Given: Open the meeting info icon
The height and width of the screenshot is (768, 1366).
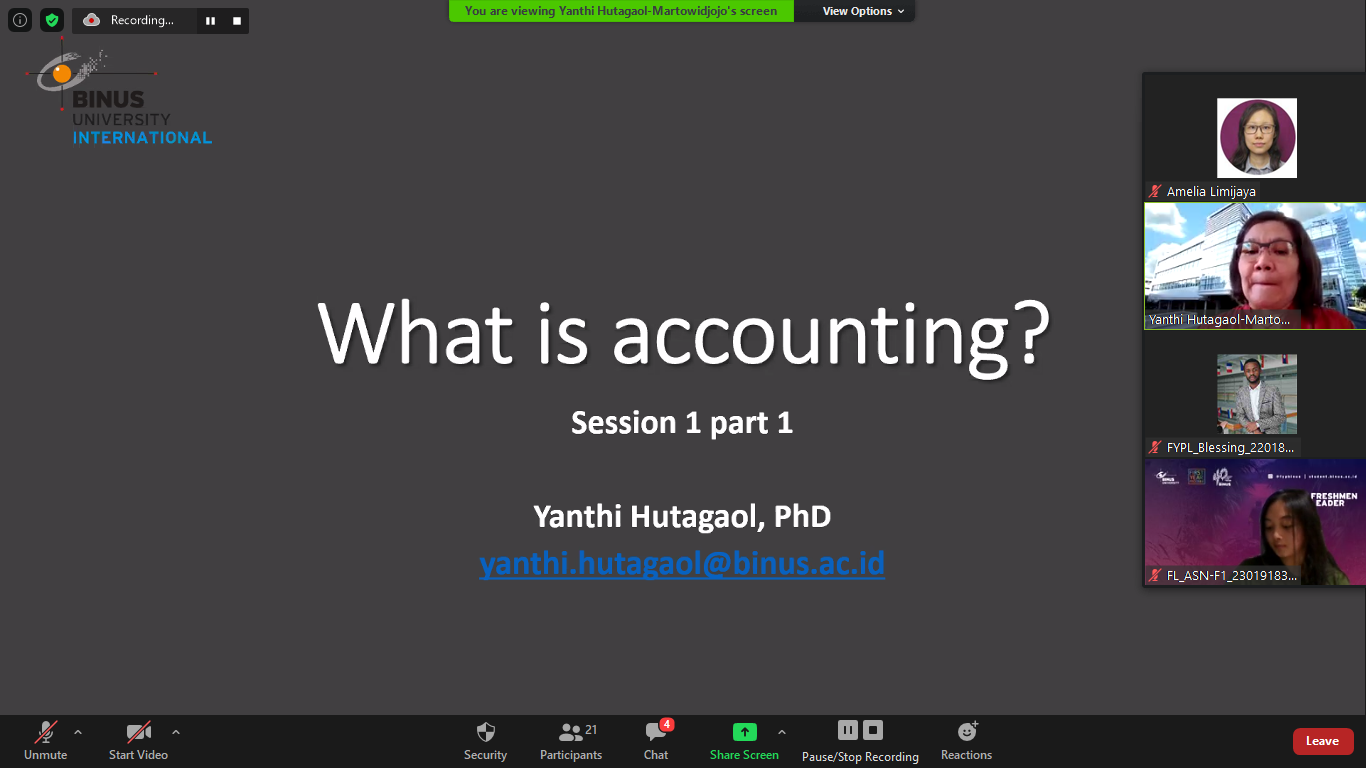Looking at the screenshot, I should [20, 20].
